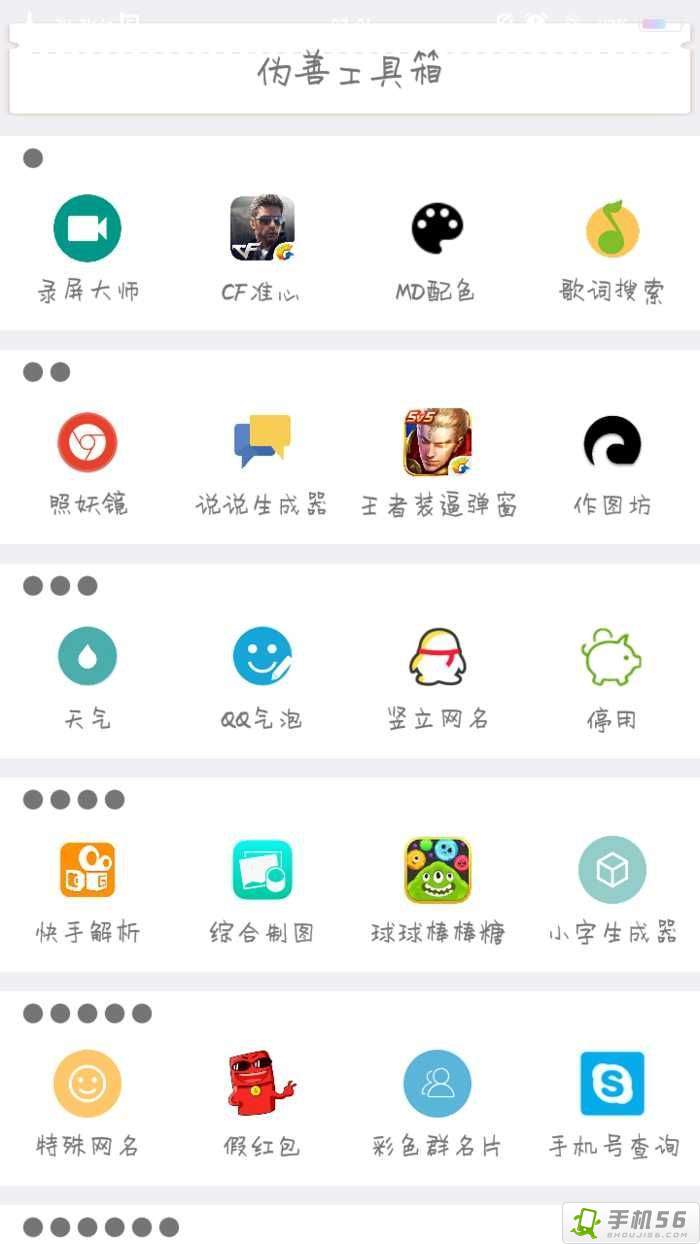Open QQ气泡 bubble tool
The height and width of the screenshot is (1244, 700).
(x=262, y=656)
